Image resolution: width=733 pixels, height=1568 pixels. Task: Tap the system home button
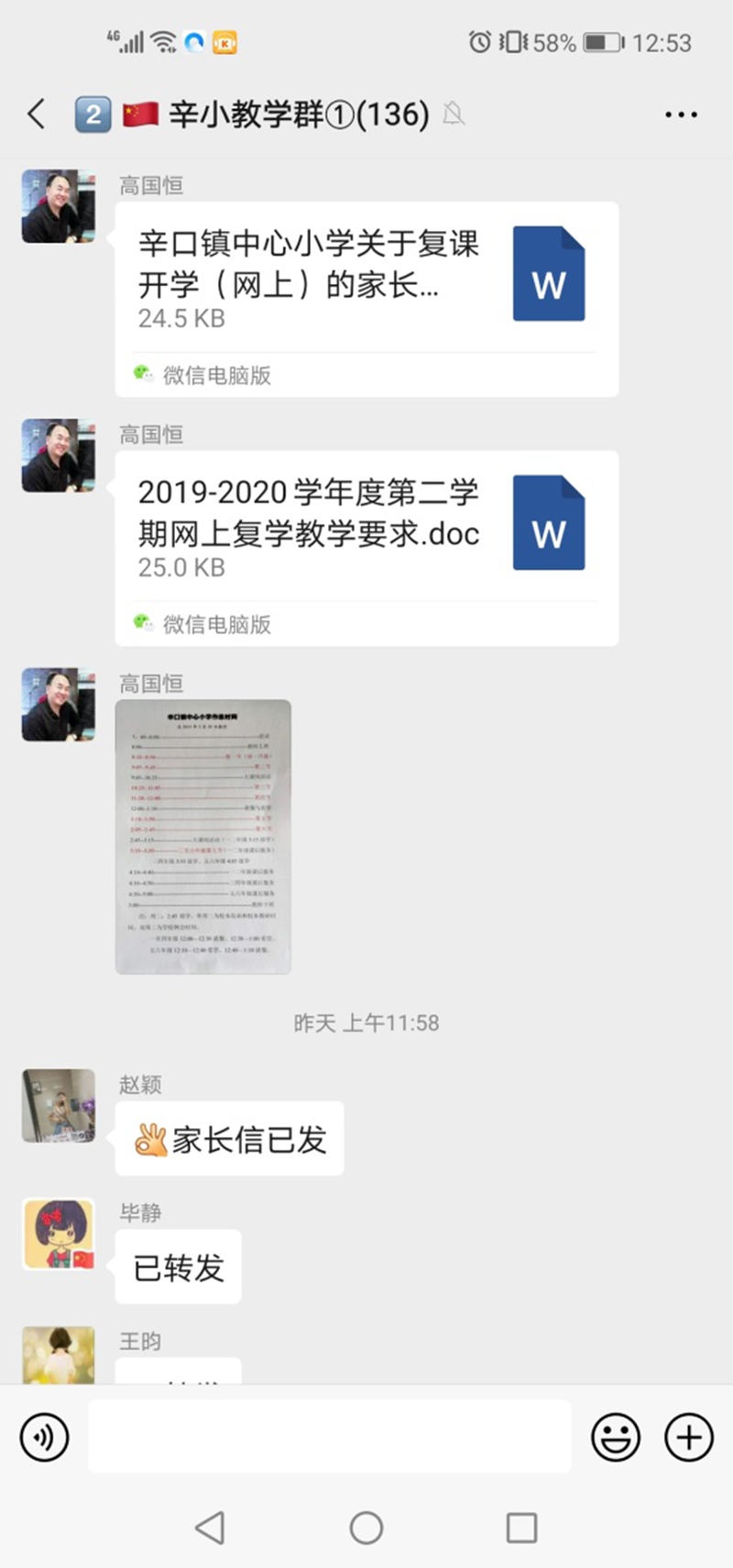point(366,1528)
